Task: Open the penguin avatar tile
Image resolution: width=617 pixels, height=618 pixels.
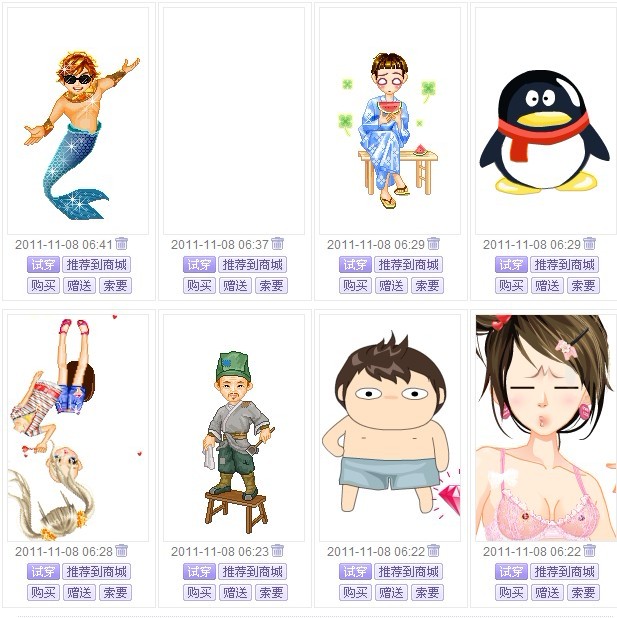Action: [x=545, y=120]
